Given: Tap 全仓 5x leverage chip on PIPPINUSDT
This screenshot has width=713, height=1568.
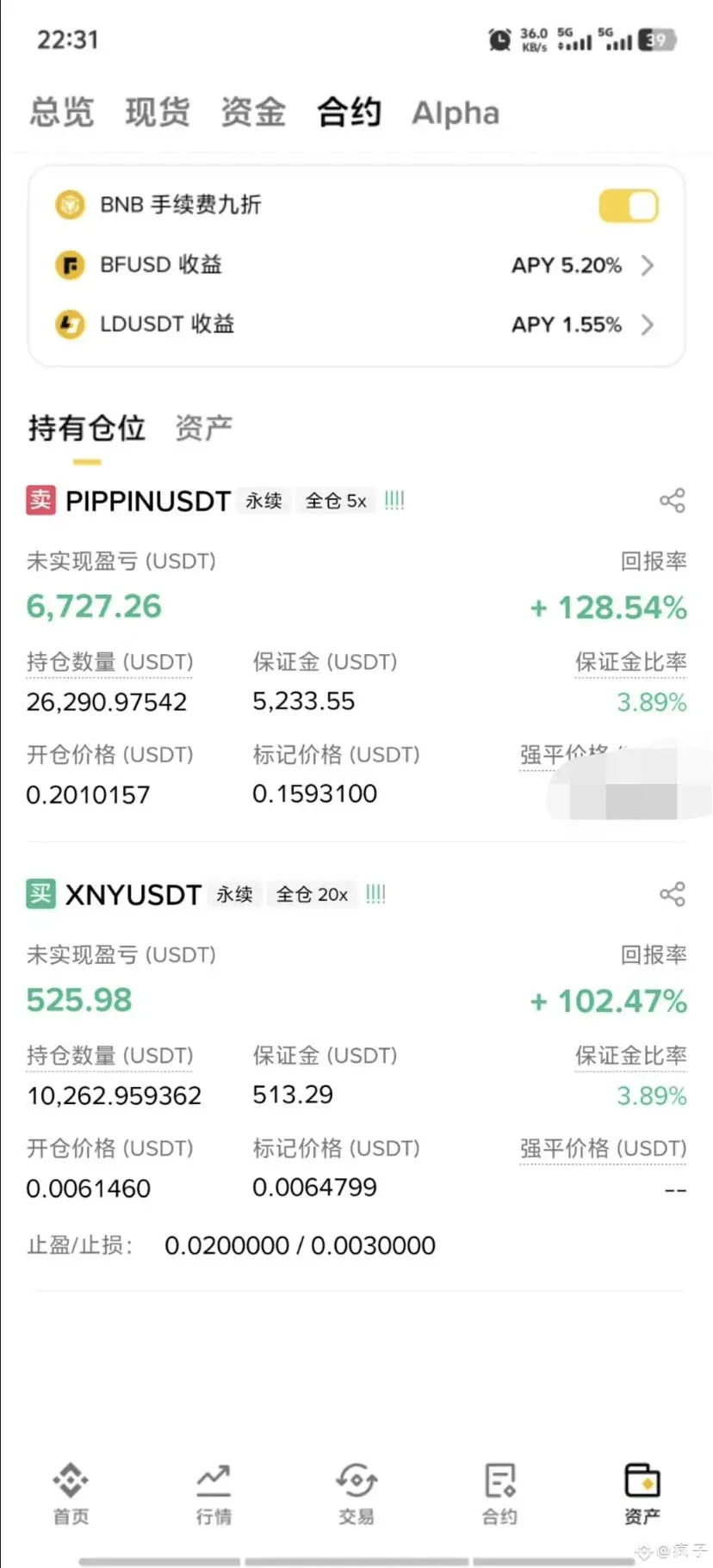Looking at the screenshot, I should point(336,501).
